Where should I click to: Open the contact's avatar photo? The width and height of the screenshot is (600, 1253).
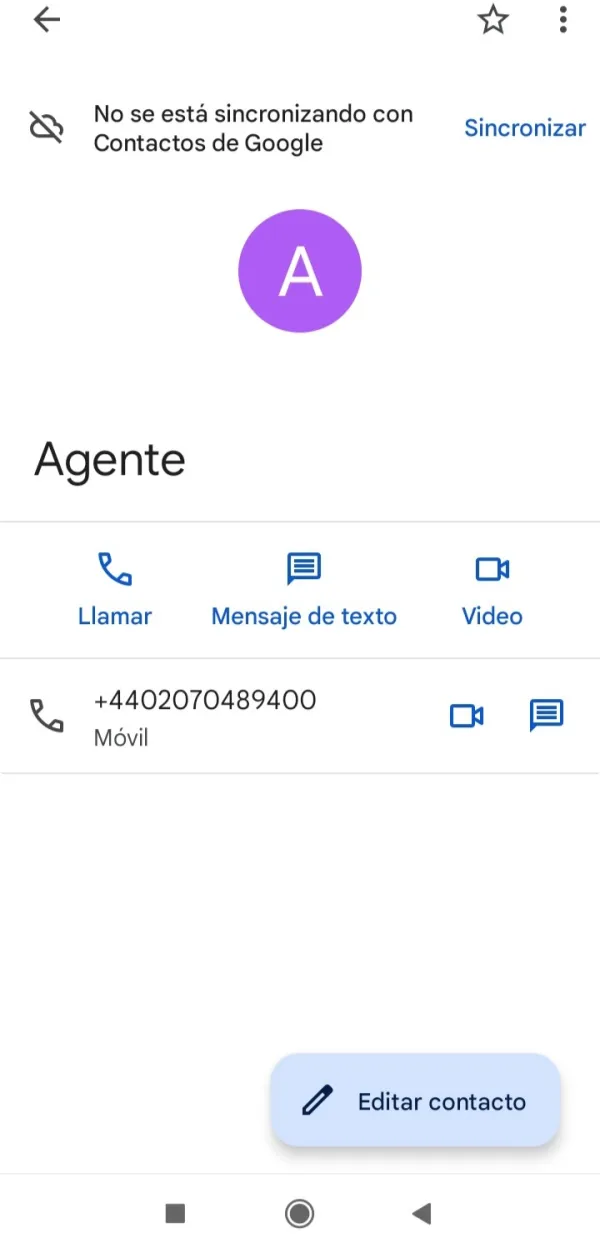coord(300,270)
